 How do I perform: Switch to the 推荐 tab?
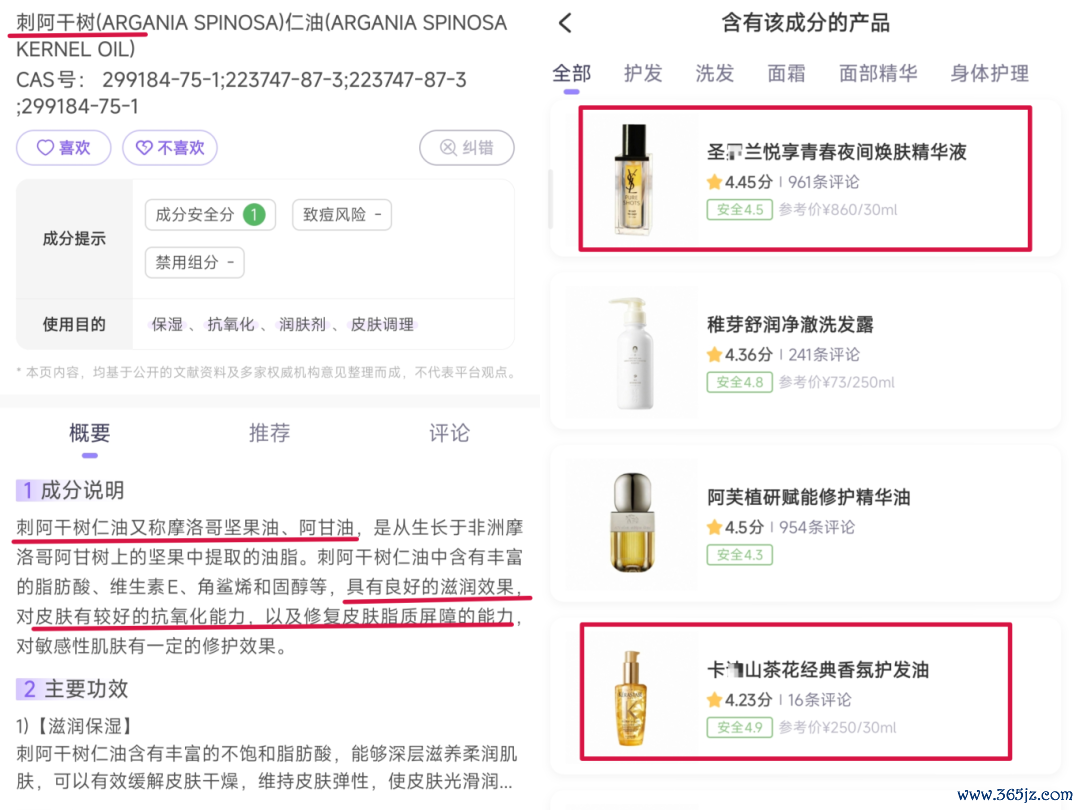tap(269, 433)
